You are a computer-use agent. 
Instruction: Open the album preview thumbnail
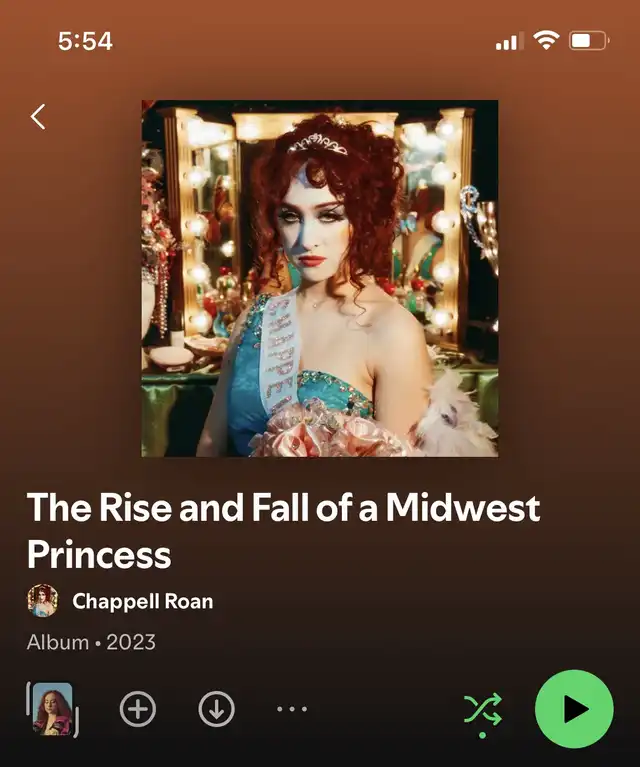click(52, 709)
